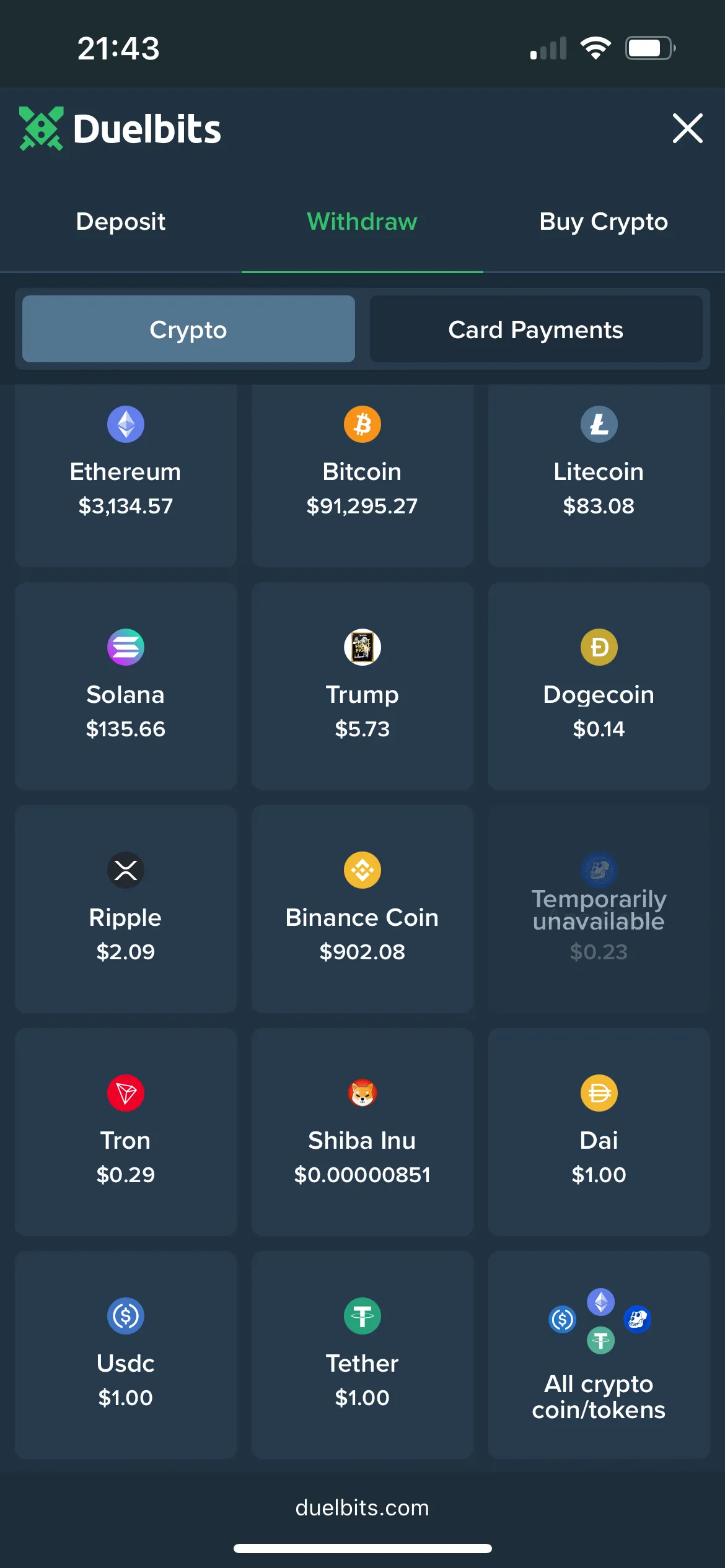
Task: Pick the Bitcoin card
Action: [x=362, y=476]
